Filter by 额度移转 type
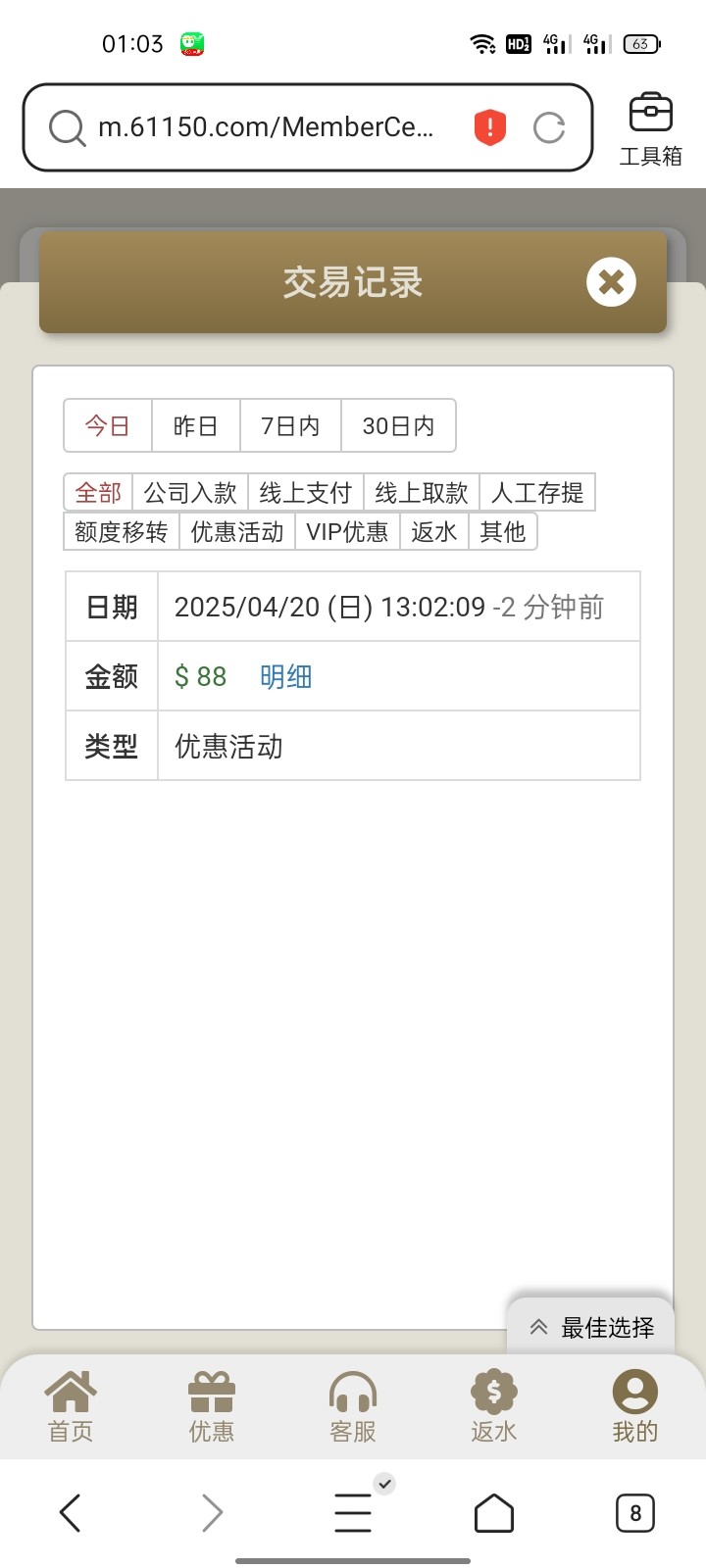Image resolution: width=706 pixels, height=1568 pixels. (122, 531)
